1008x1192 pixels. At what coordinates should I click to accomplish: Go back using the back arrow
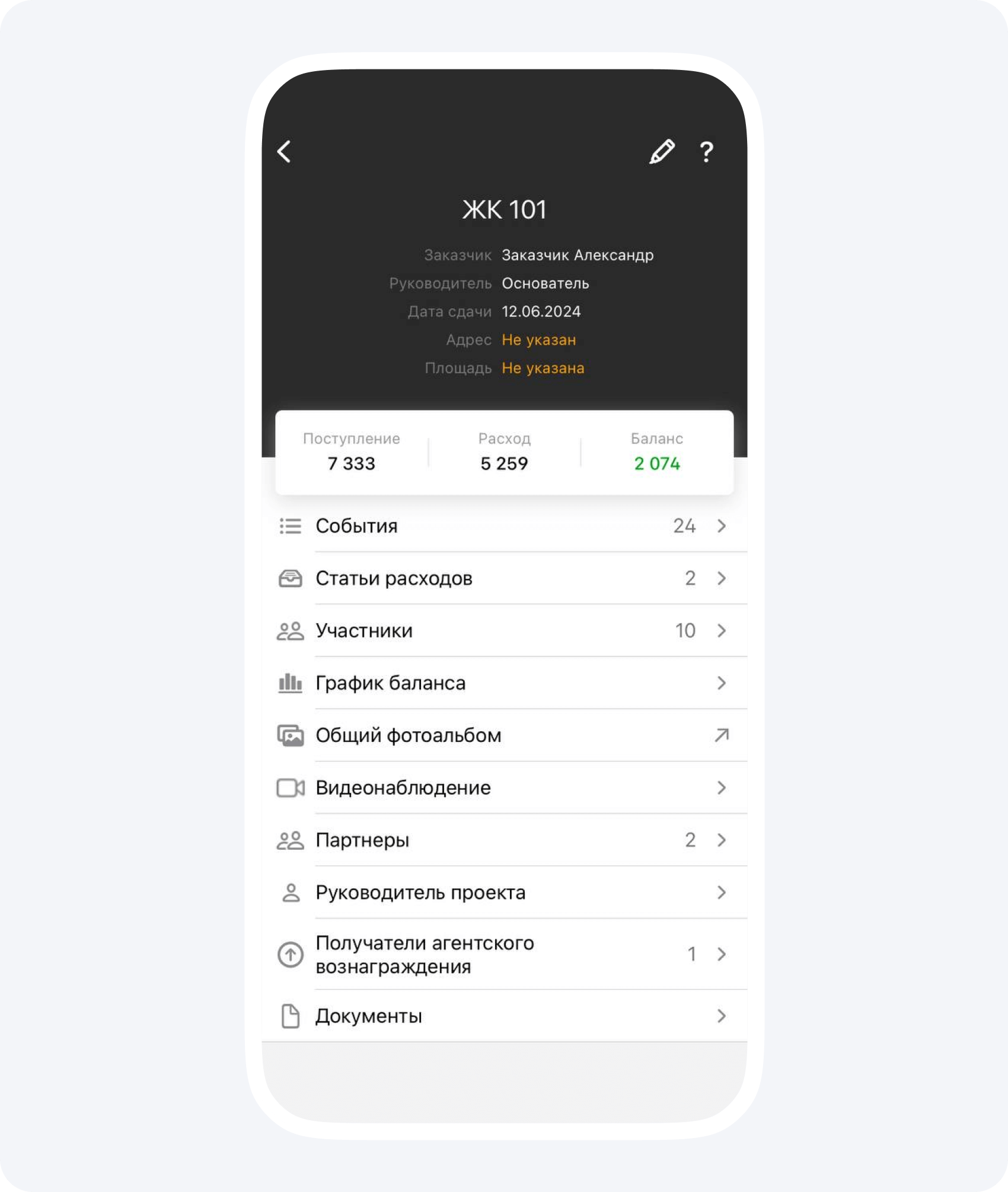(x=285, y=152)
